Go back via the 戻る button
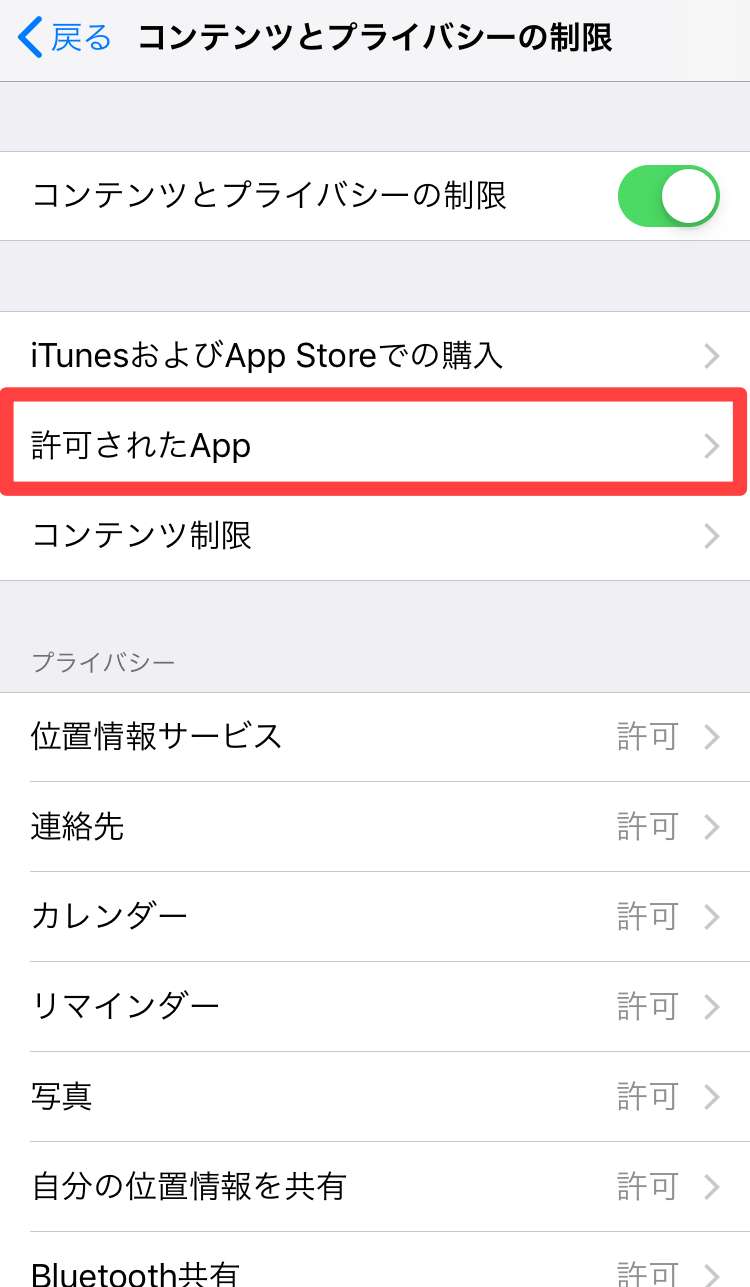 (66, 38)
